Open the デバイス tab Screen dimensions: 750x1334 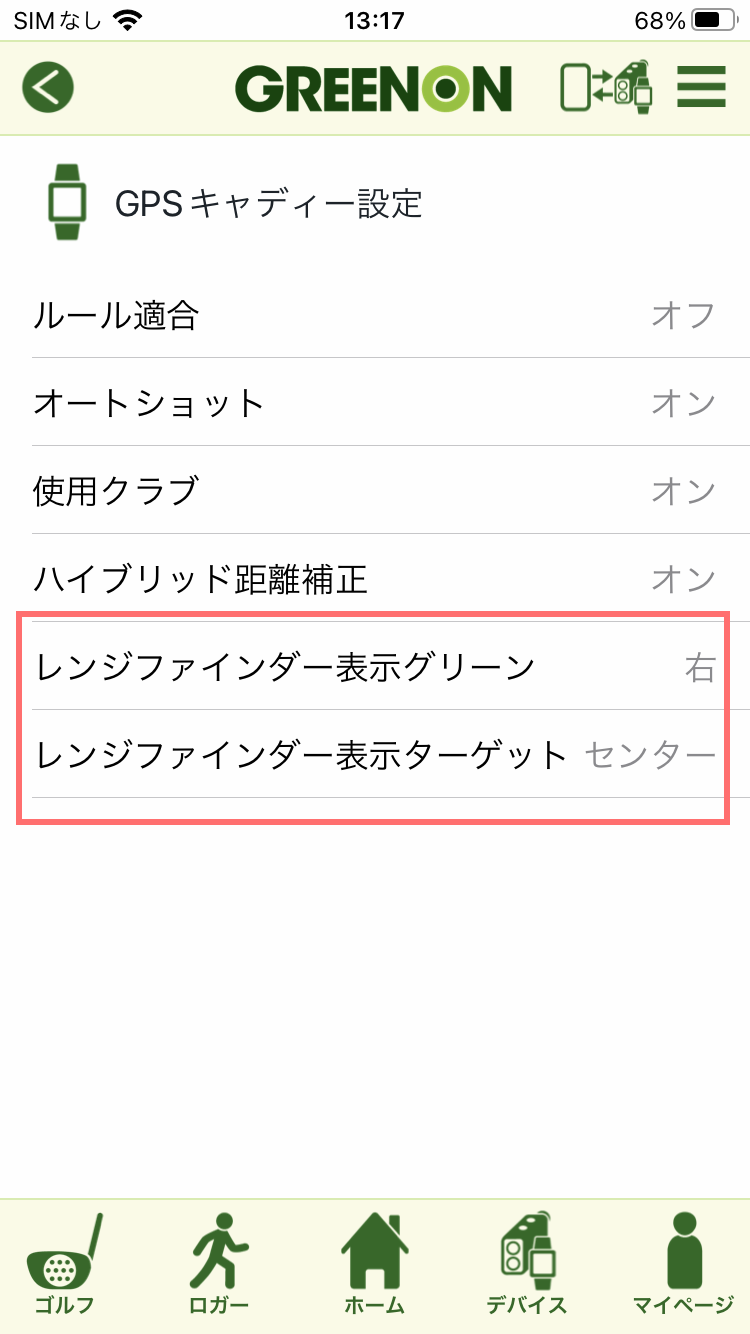(x=527, y=1266)
